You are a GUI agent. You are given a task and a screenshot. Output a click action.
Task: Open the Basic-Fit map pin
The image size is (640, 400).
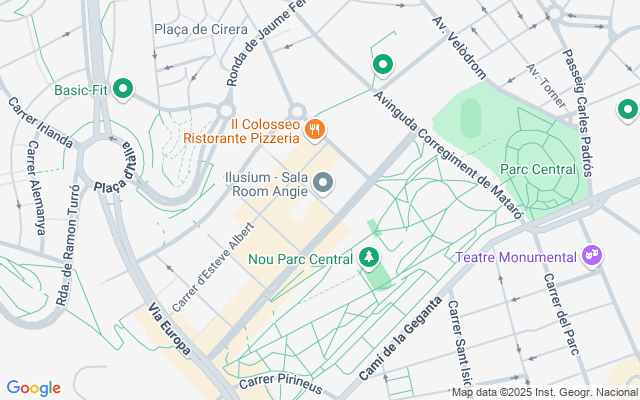123,89
